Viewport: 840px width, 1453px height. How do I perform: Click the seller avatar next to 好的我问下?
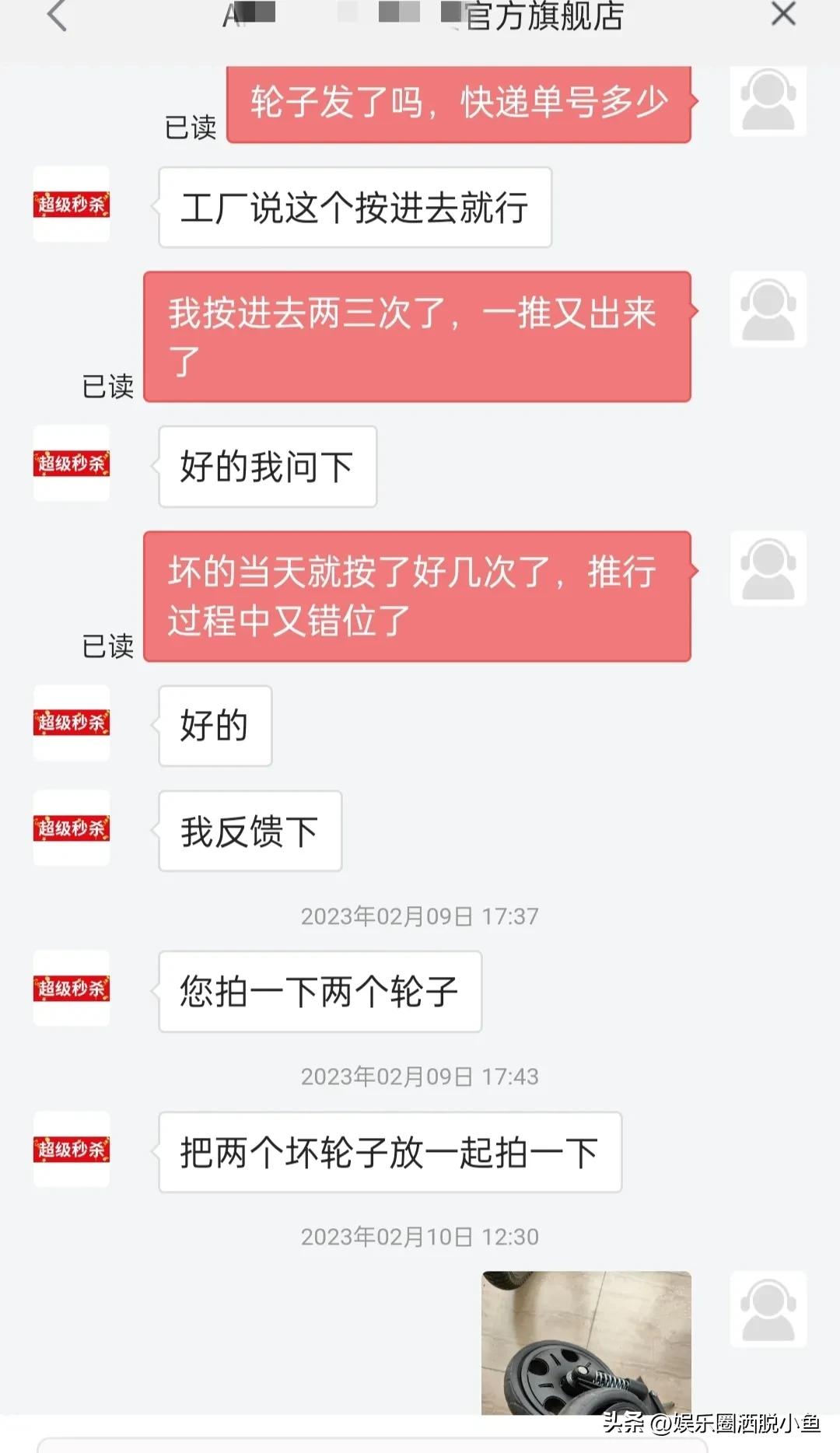72,464
